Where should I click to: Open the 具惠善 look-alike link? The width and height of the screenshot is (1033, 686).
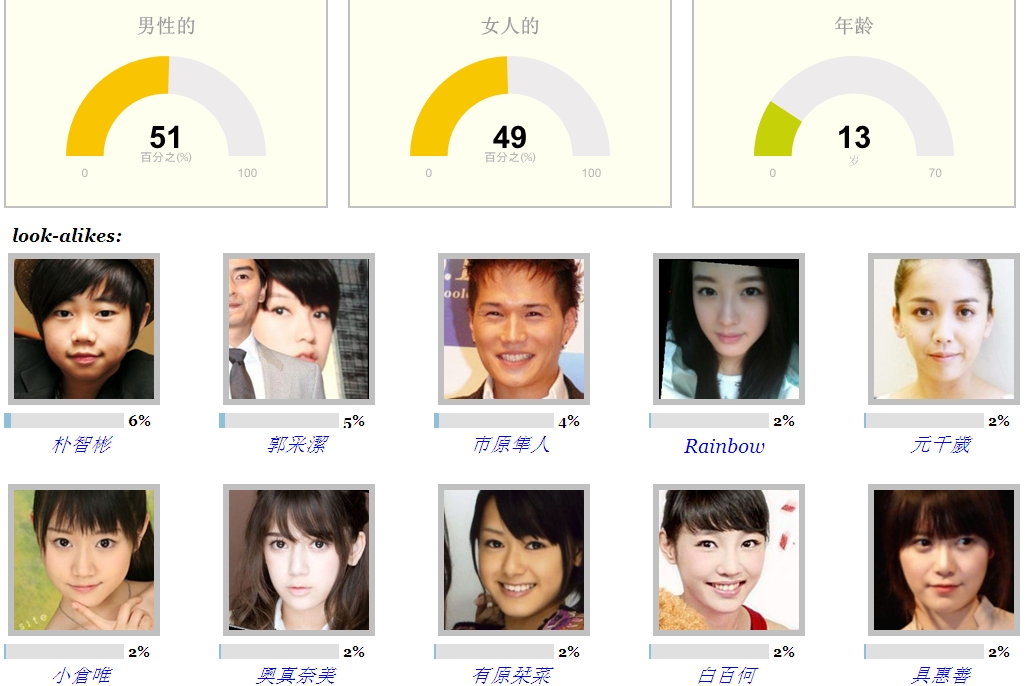click(x=941, y=675)
